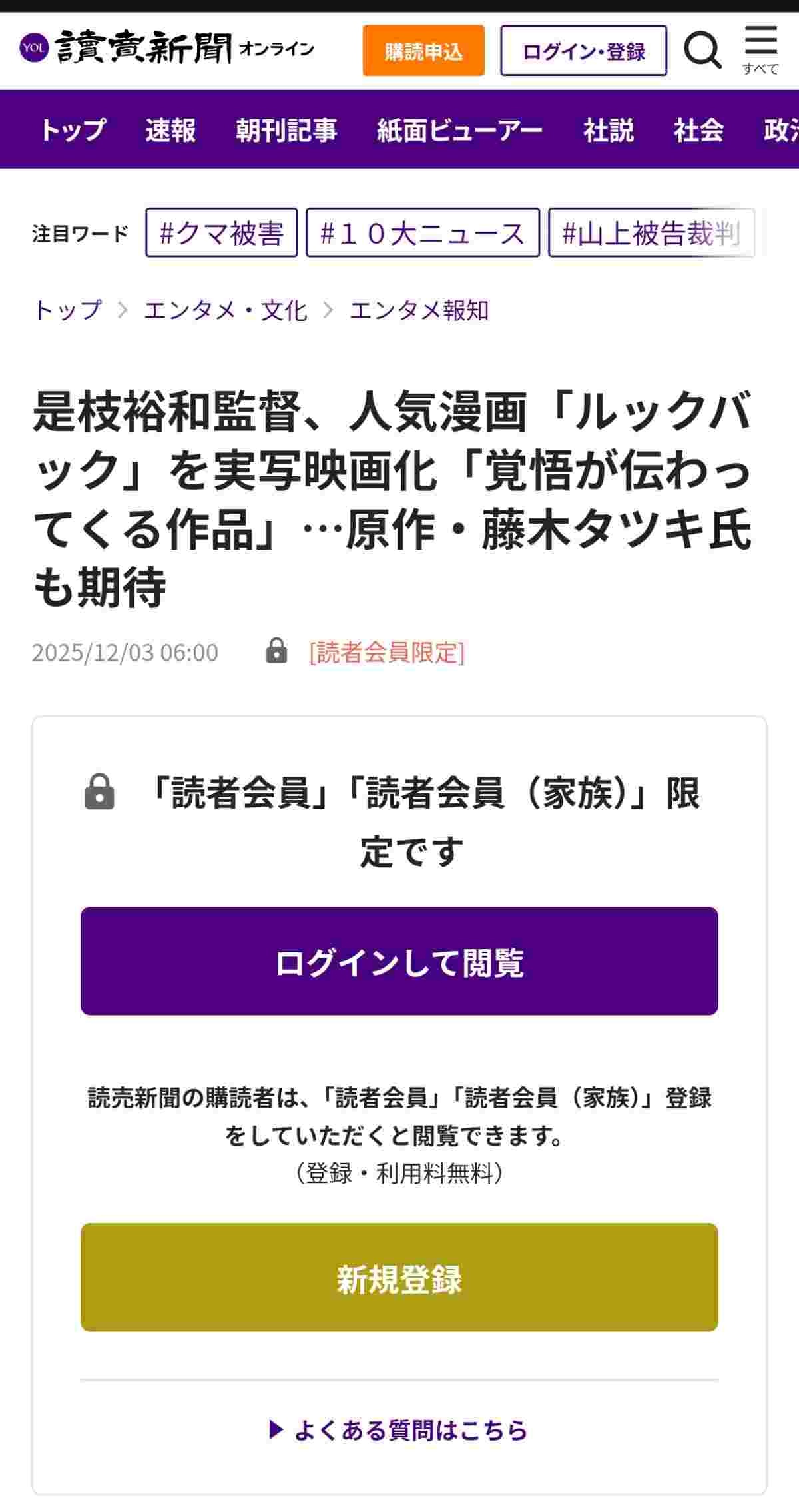Switch to the トップ tab
Screen dimensions: 799x1512
pyautogui.click(x=73, y=130)
